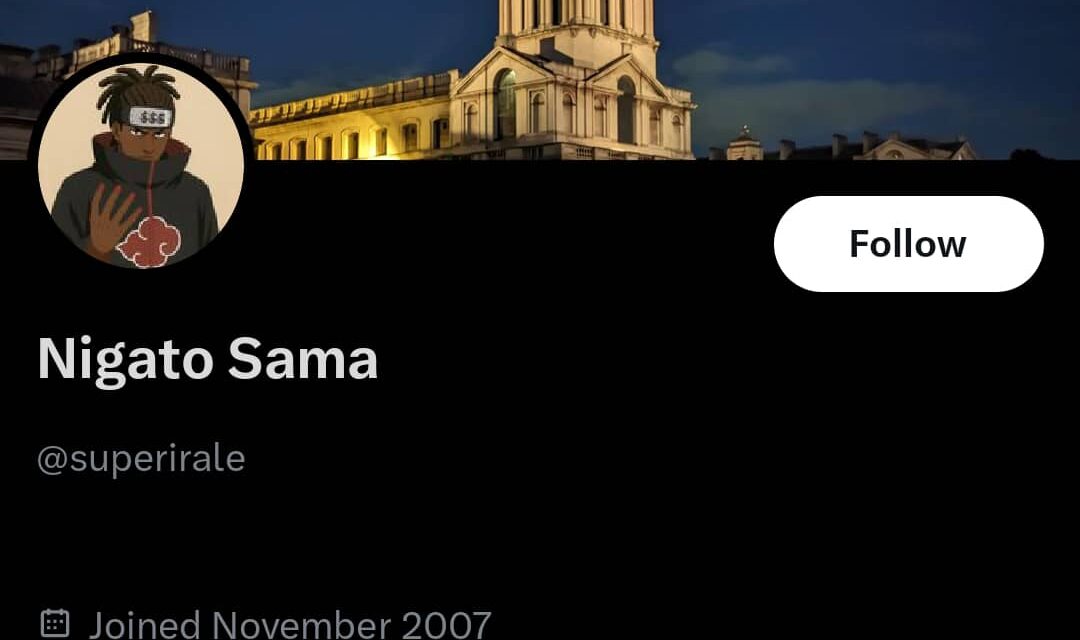Follow Nigato Sama's account

click(x=908, y=244)
